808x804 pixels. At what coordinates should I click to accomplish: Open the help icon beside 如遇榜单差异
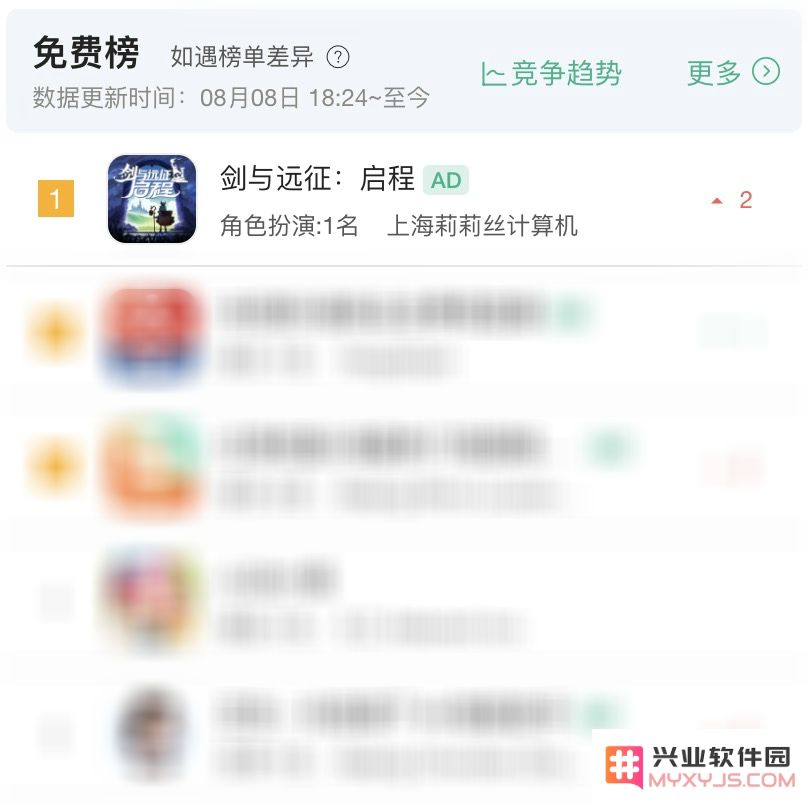point(339,57)
